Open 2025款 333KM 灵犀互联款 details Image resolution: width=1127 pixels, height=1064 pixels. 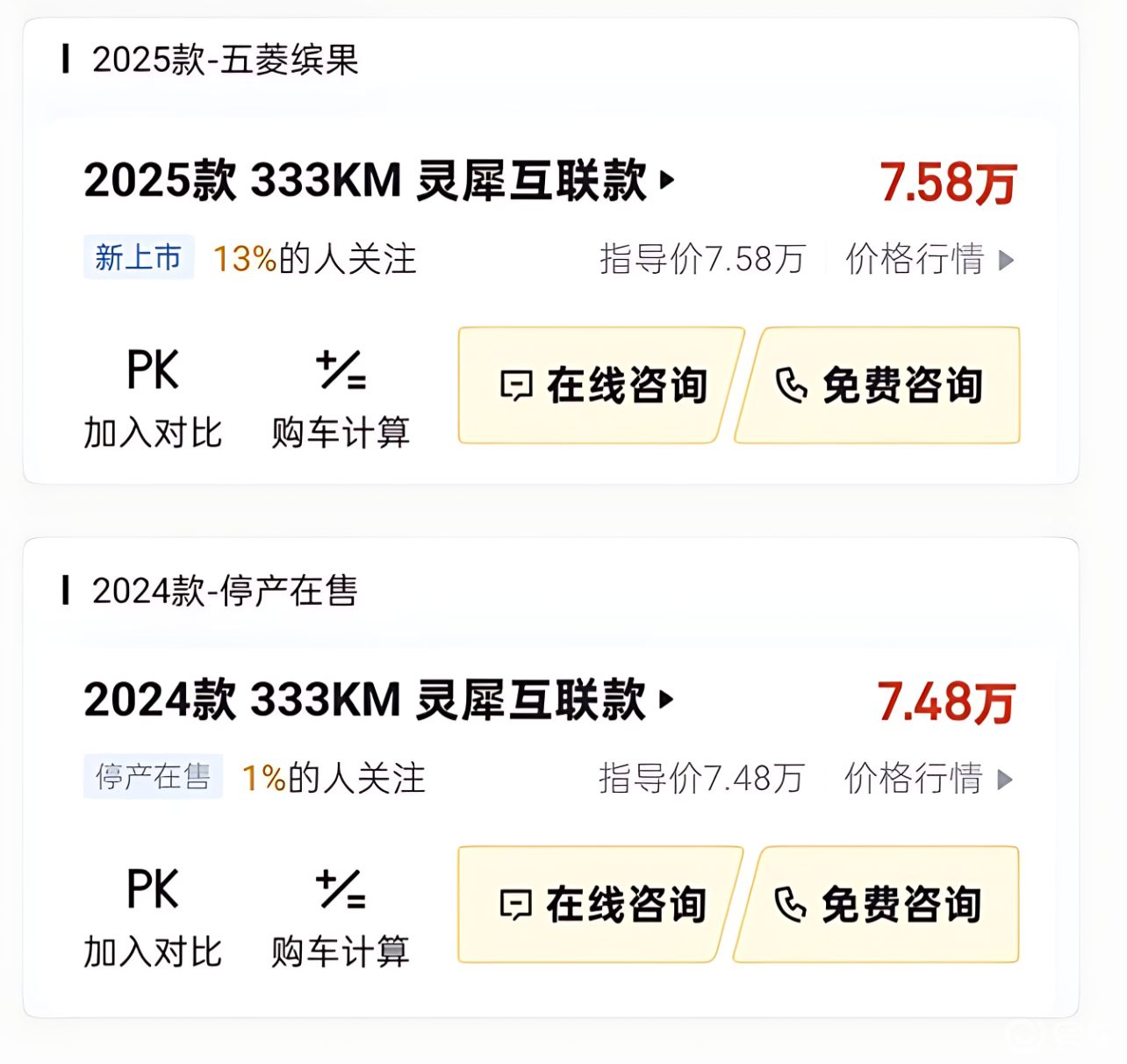pyautogui.click(x=377, y=181)
